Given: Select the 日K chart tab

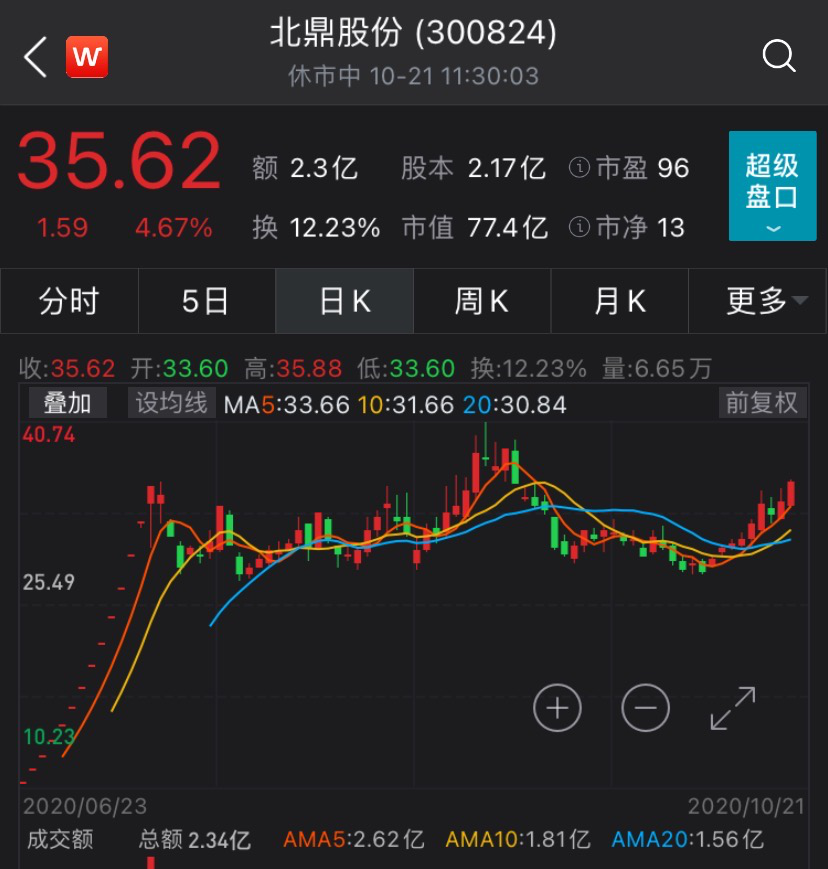Looking at the screenshot, I should tap(344, 301).
